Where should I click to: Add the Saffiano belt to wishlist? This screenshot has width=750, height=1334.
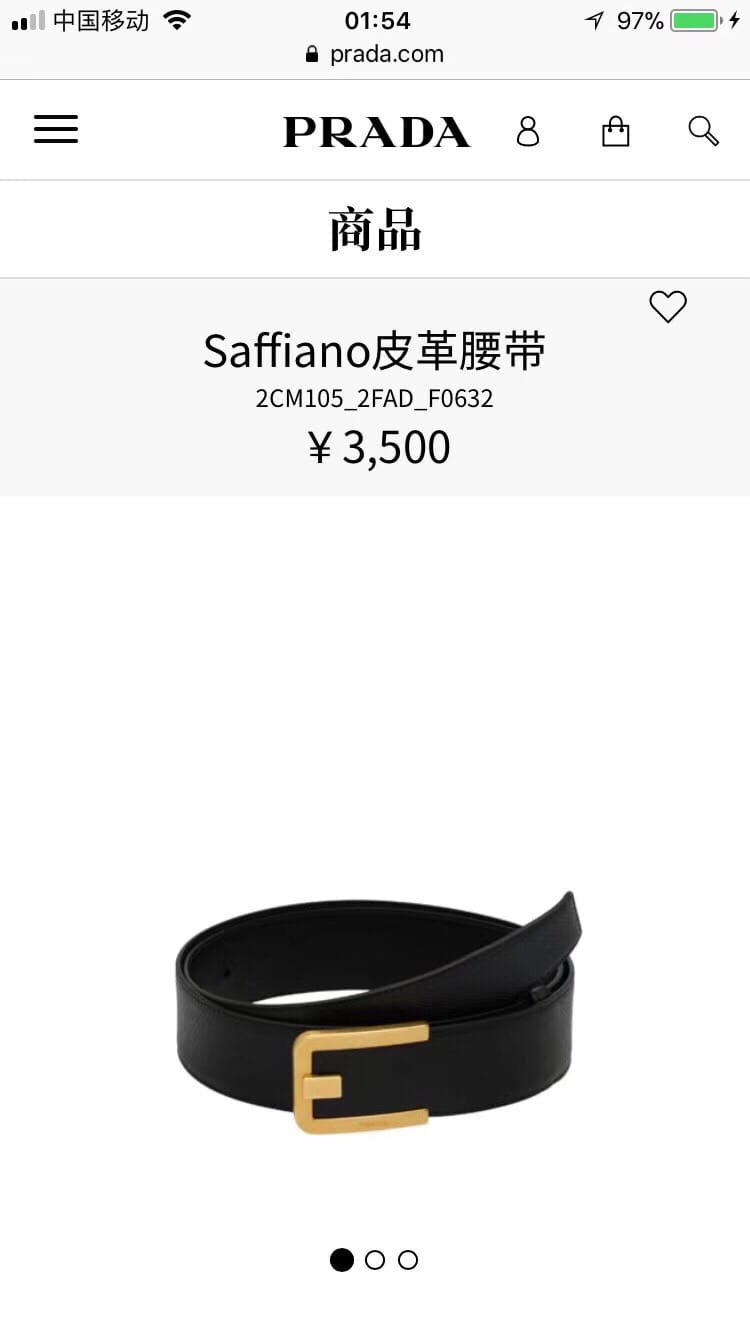point(668,306)
